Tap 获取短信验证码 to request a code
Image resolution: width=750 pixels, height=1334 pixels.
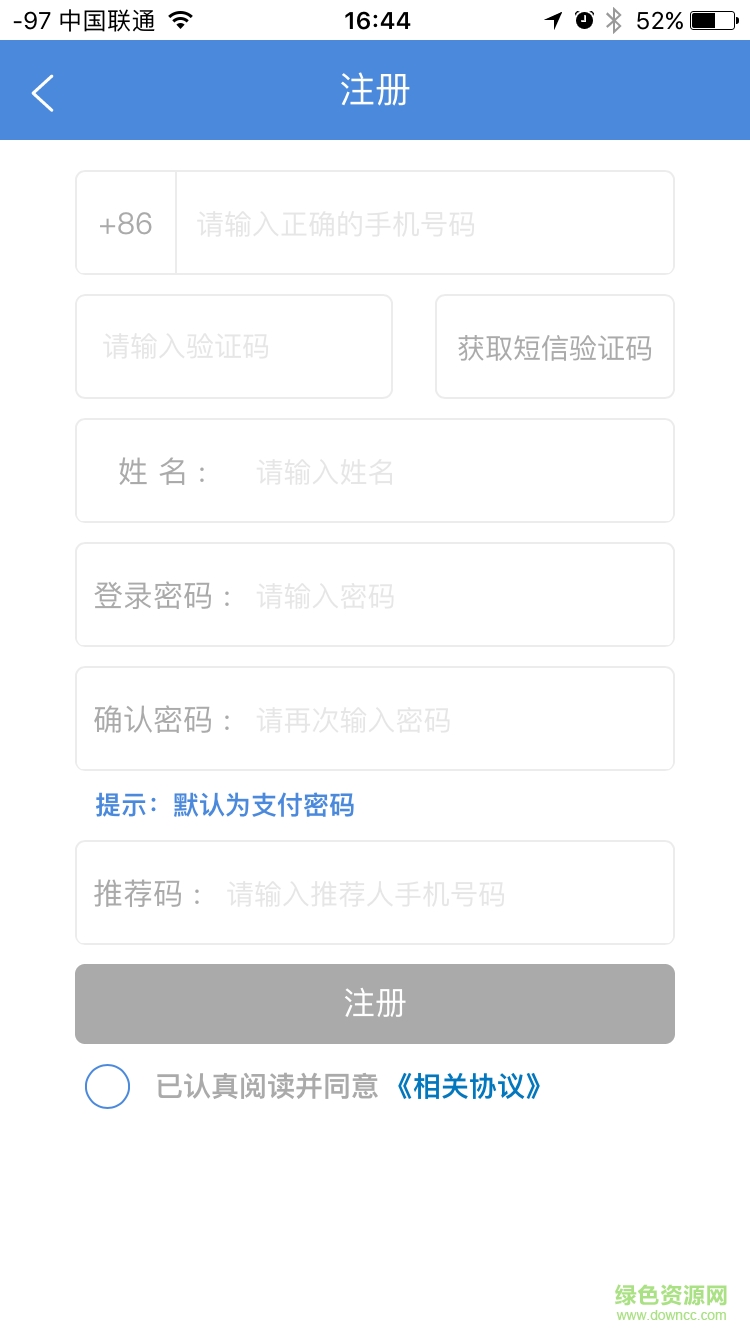point(554,347)
